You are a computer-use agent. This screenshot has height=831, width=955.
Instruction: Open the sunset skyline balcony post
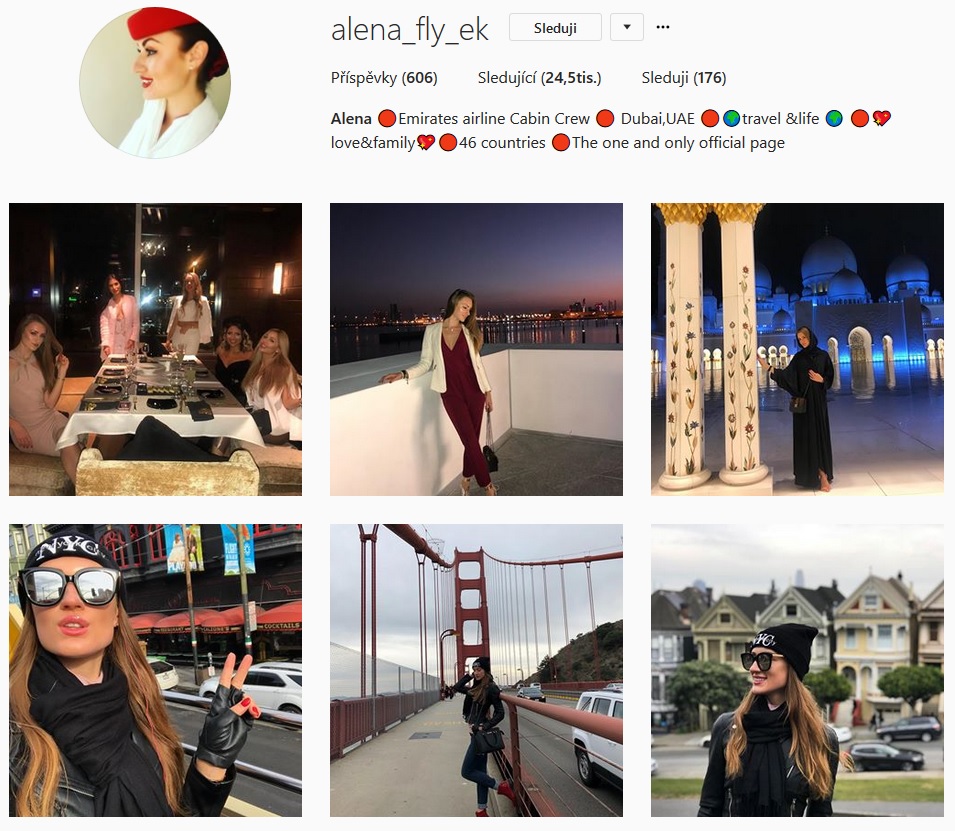(x=476, y=349)
